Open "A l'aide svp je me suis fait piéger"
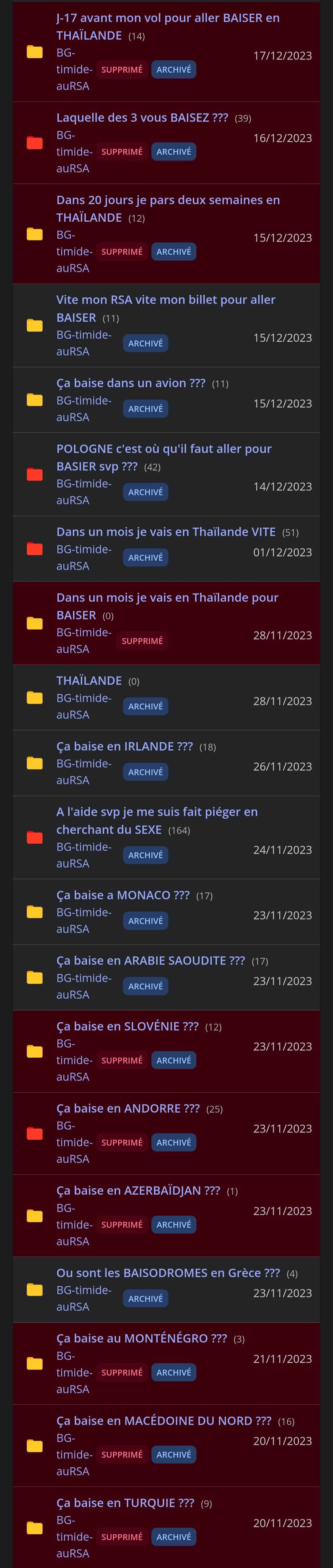 pos(157,812)
